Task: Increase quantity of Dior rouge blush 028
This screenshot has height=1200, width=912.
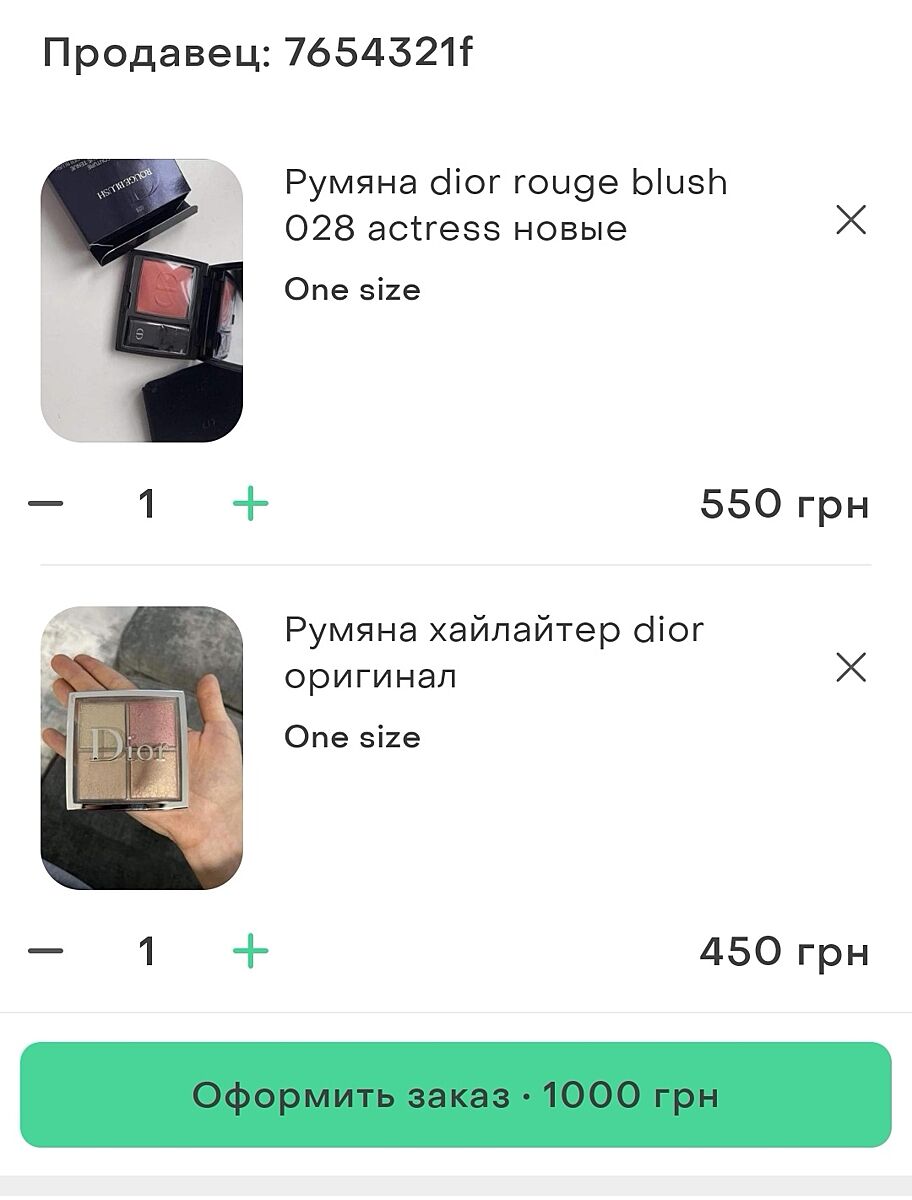Action: coord(250,504)
